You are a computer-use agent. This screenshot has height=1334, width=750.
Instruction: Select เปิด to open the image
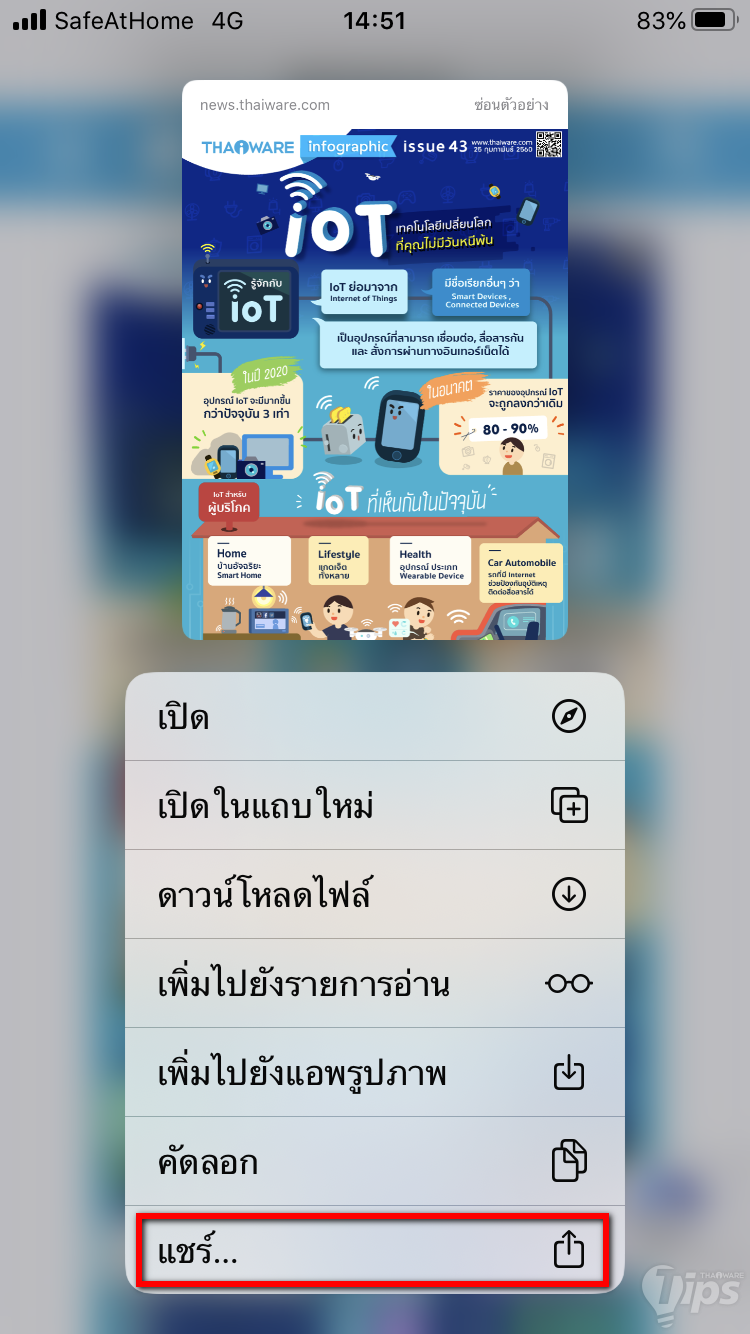374,717
